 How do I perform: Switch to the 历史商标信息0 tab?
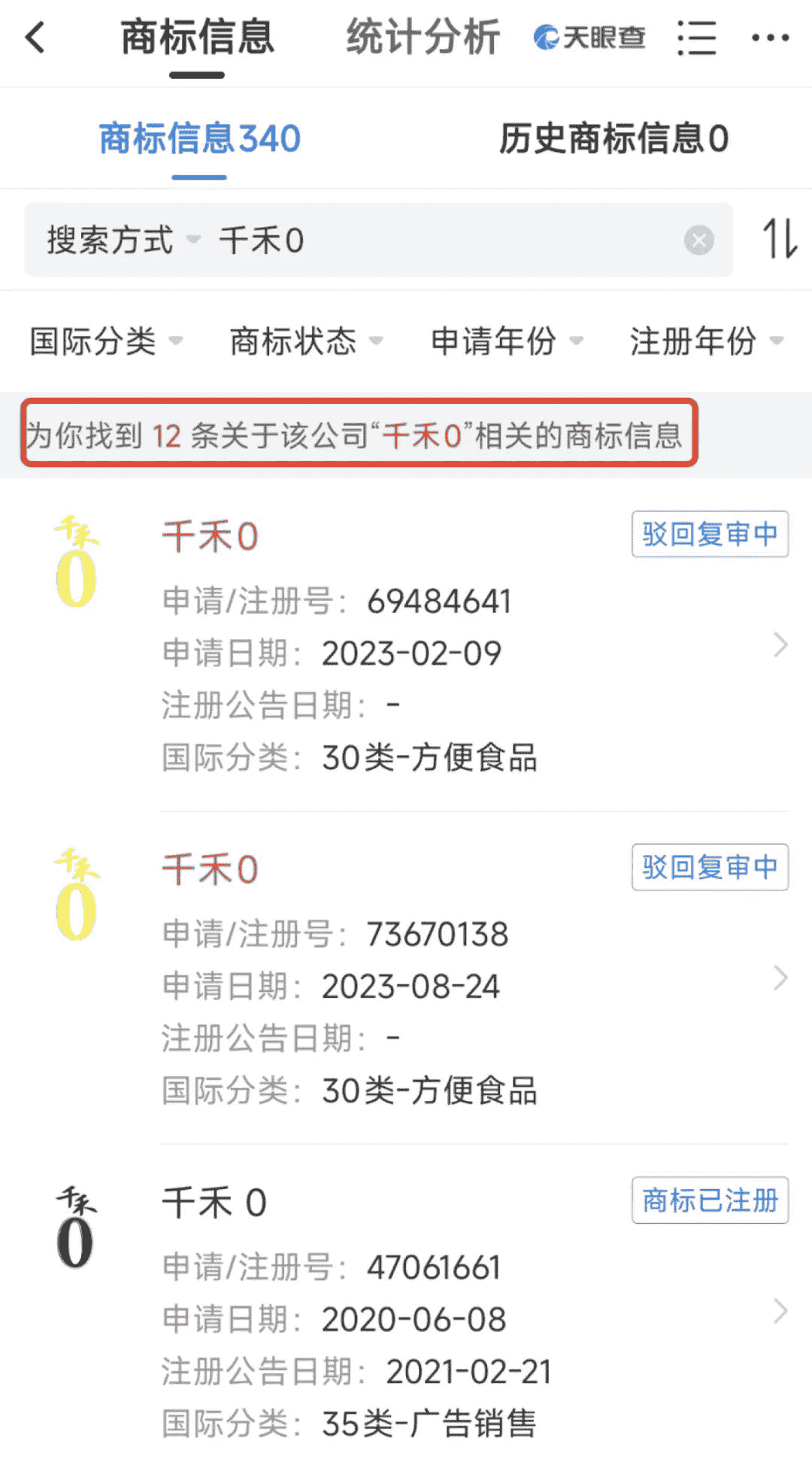(x=614, y=139)
